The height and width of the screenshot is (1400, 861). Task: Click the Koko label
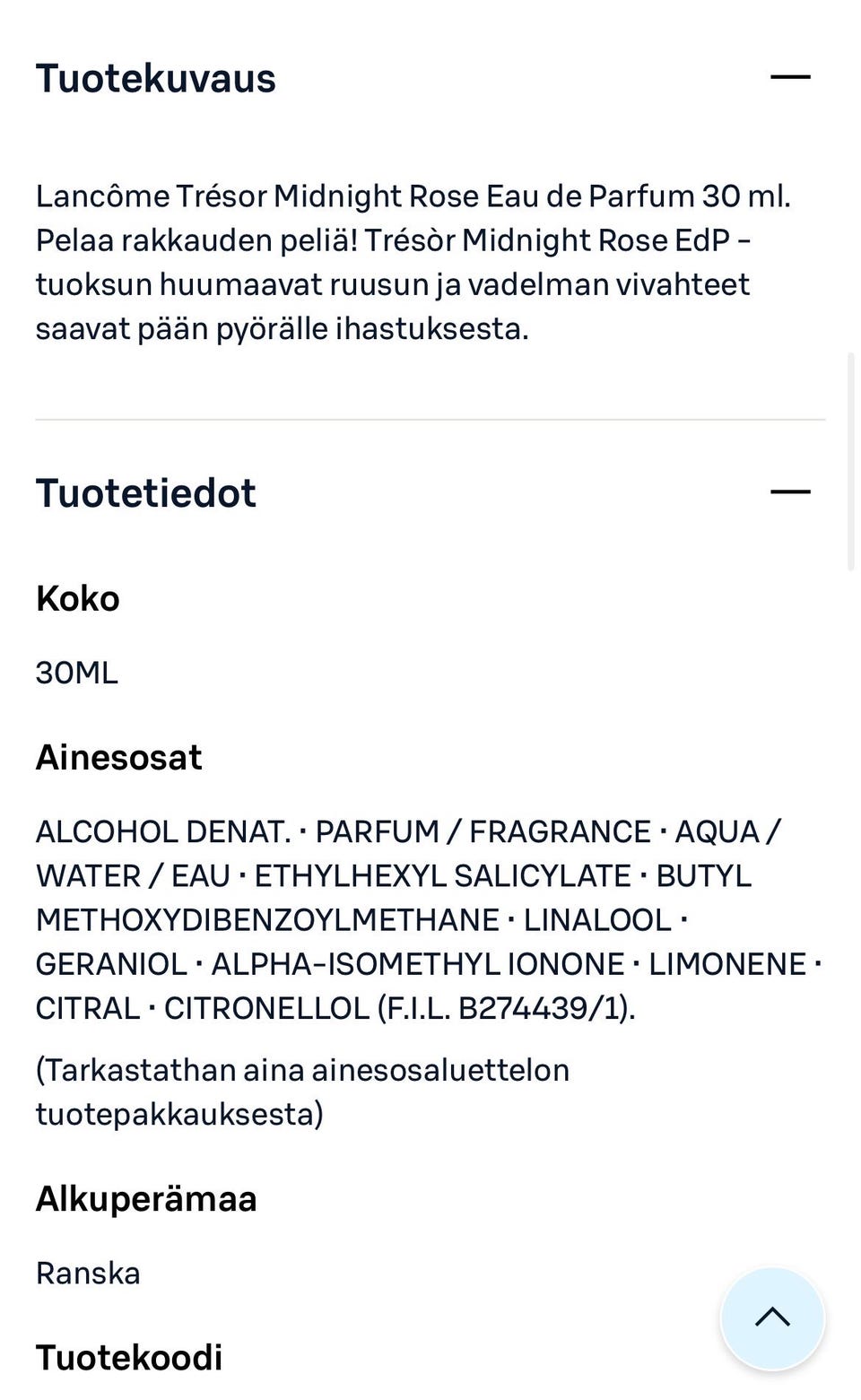click(x=77, y=598)
